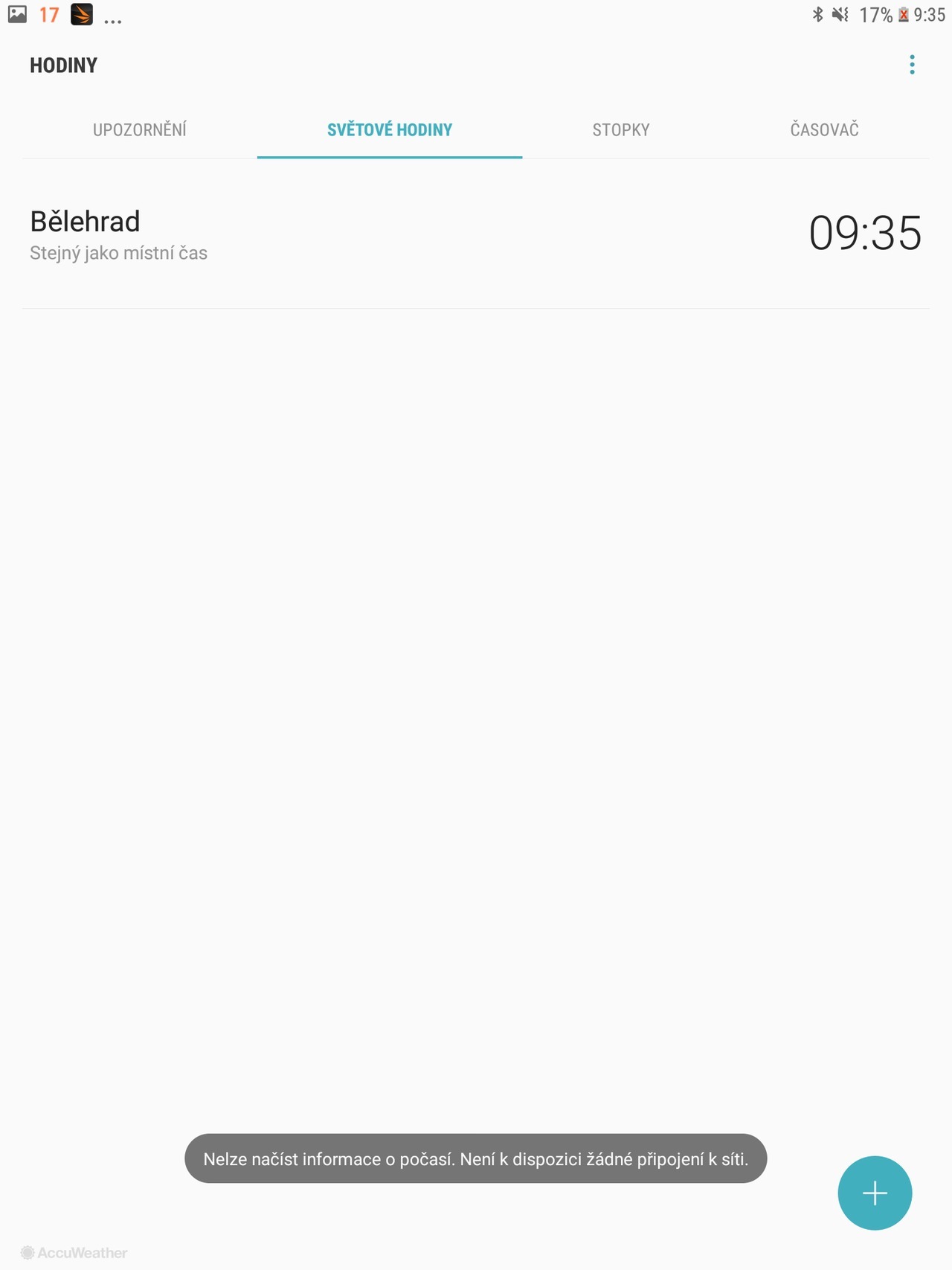Open the Bělehrad world clock entry

coord(476,234)
